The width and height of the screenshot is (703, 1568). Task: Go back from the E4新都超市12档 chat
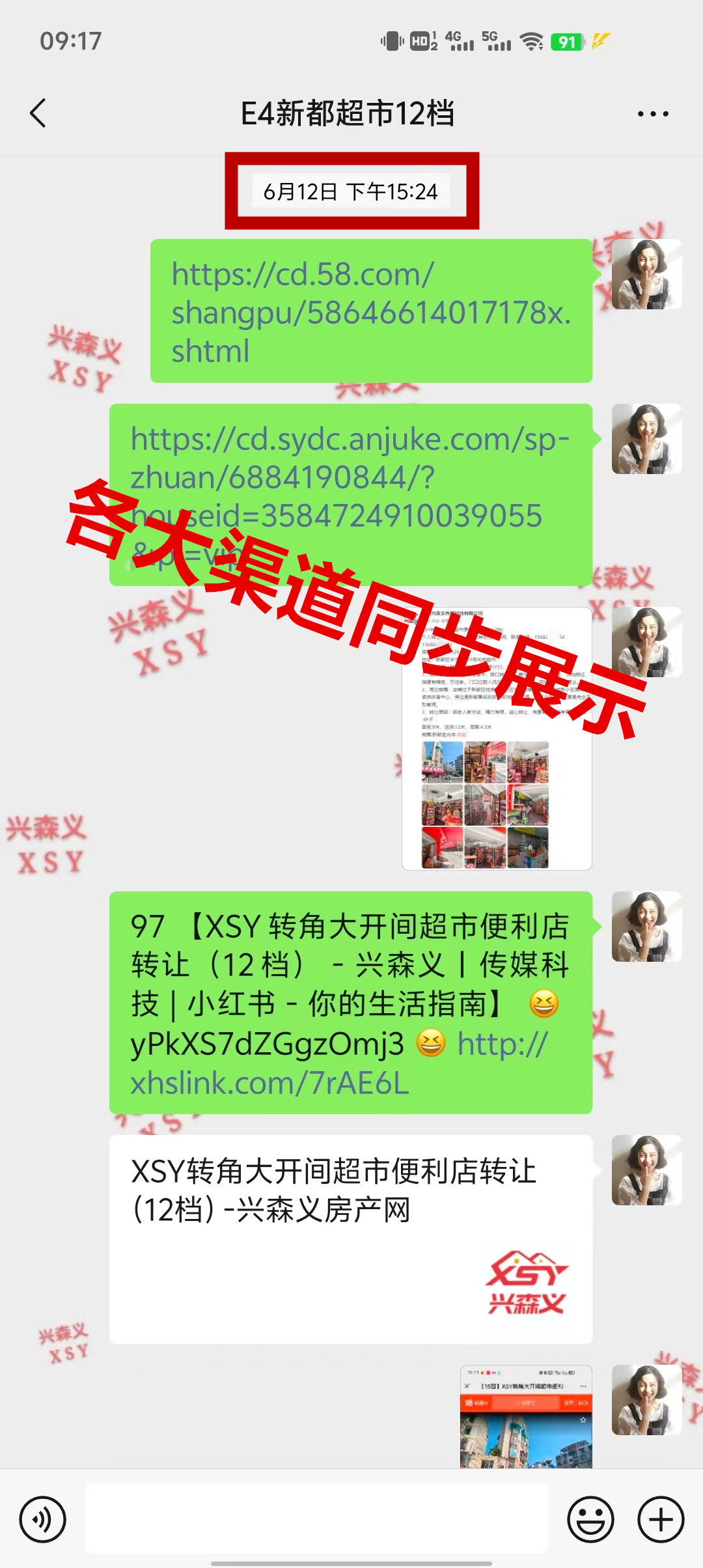pos(38,113)
